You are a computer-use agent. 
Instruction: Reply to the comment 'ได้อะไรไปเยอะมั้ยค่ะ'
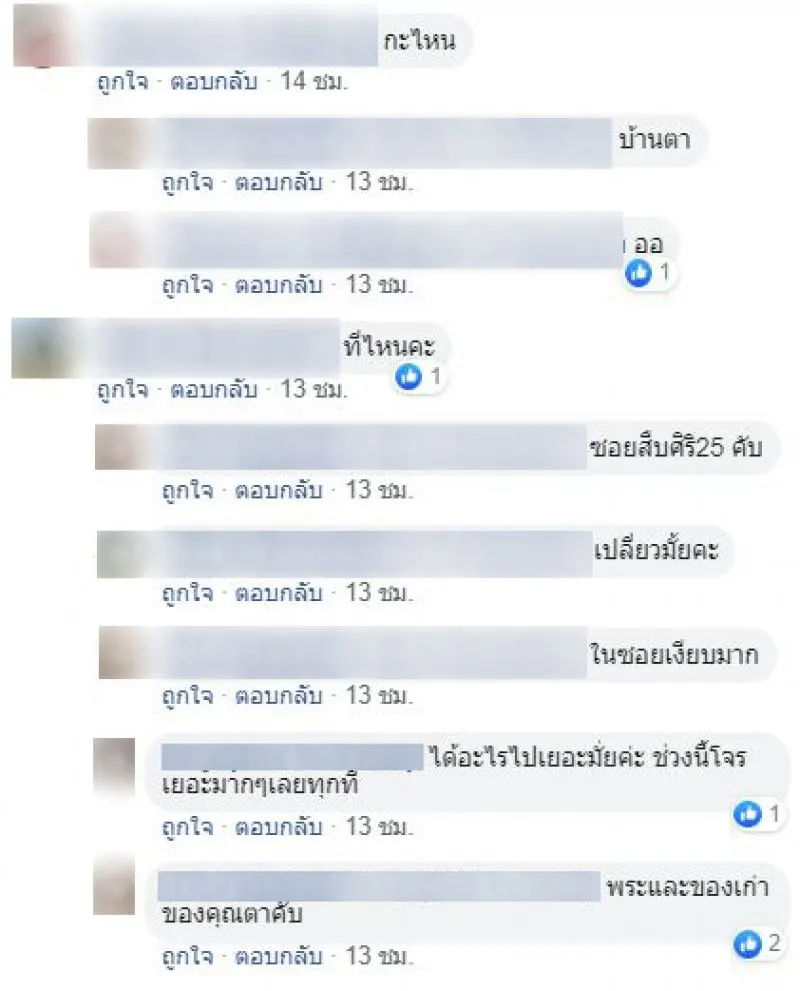(279, 828)
